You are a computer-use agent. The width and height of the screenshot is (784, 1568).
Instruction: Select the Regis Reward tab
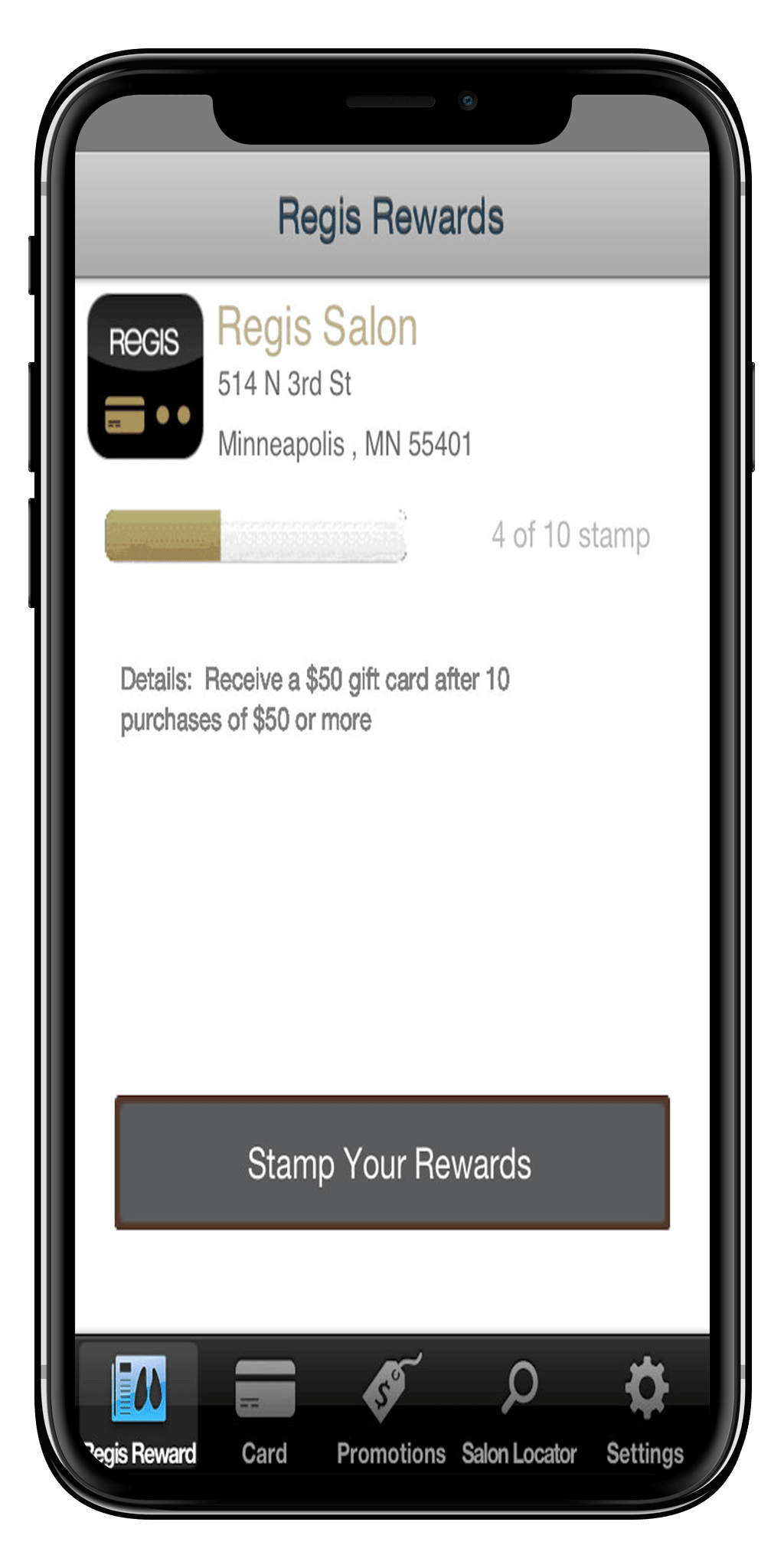[x=139, y=1409]
